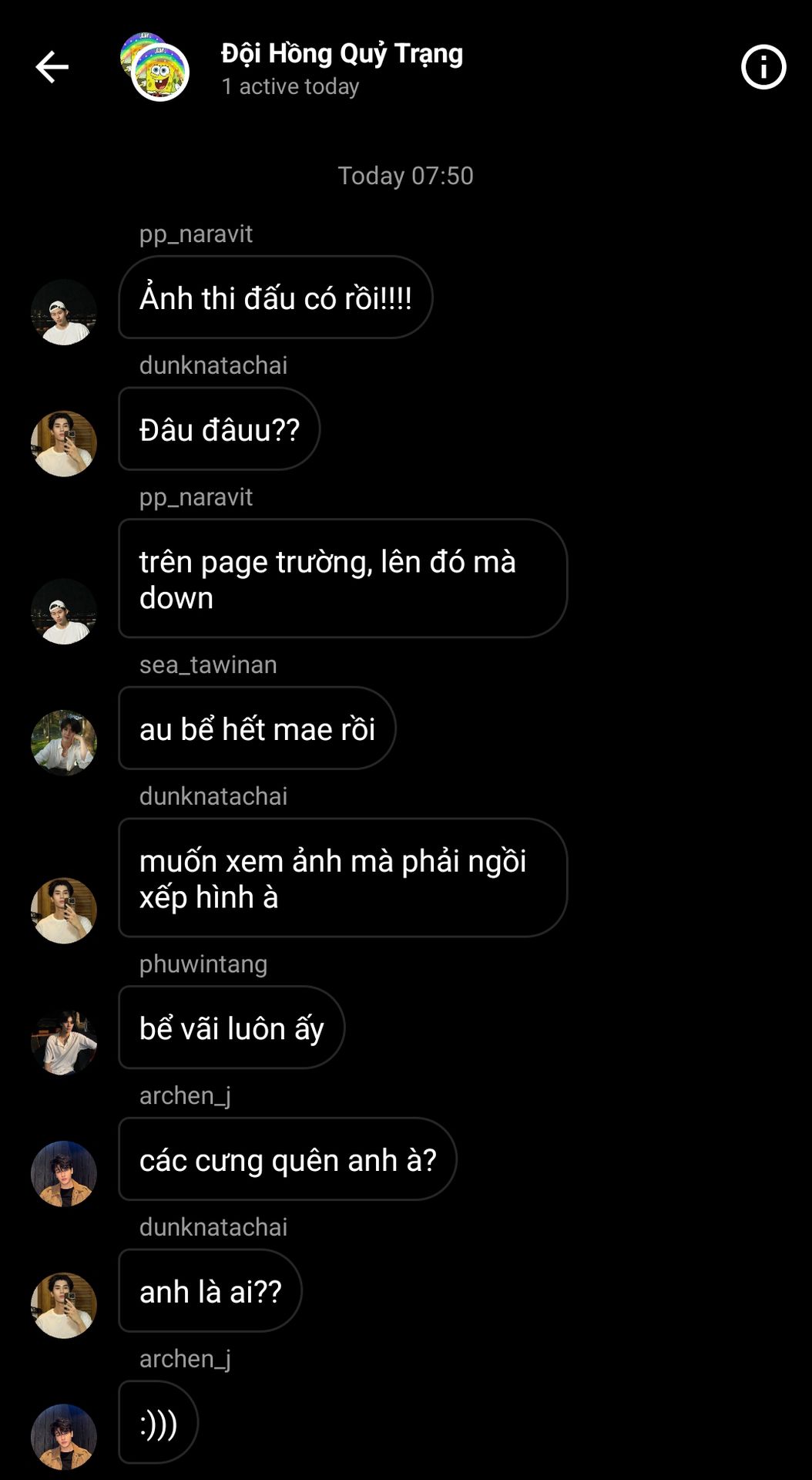Image resolution: width=812 pixels, height=1480 pixels.
Task: Go back using the back arrow
Action: [52, 67]
